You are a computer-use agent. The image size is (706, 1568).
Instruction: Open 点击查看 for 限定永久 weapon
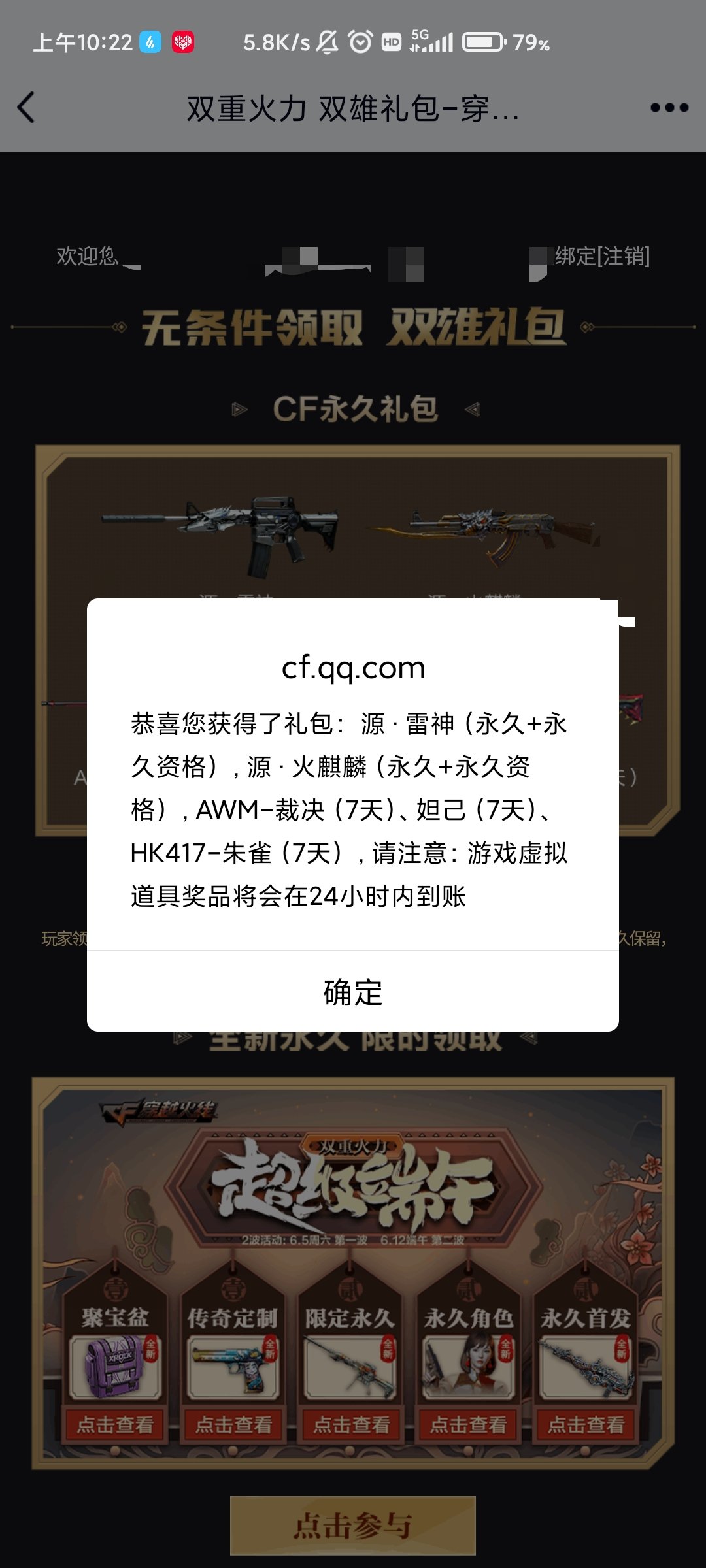pyautogui.click(x=351, y=1424)
